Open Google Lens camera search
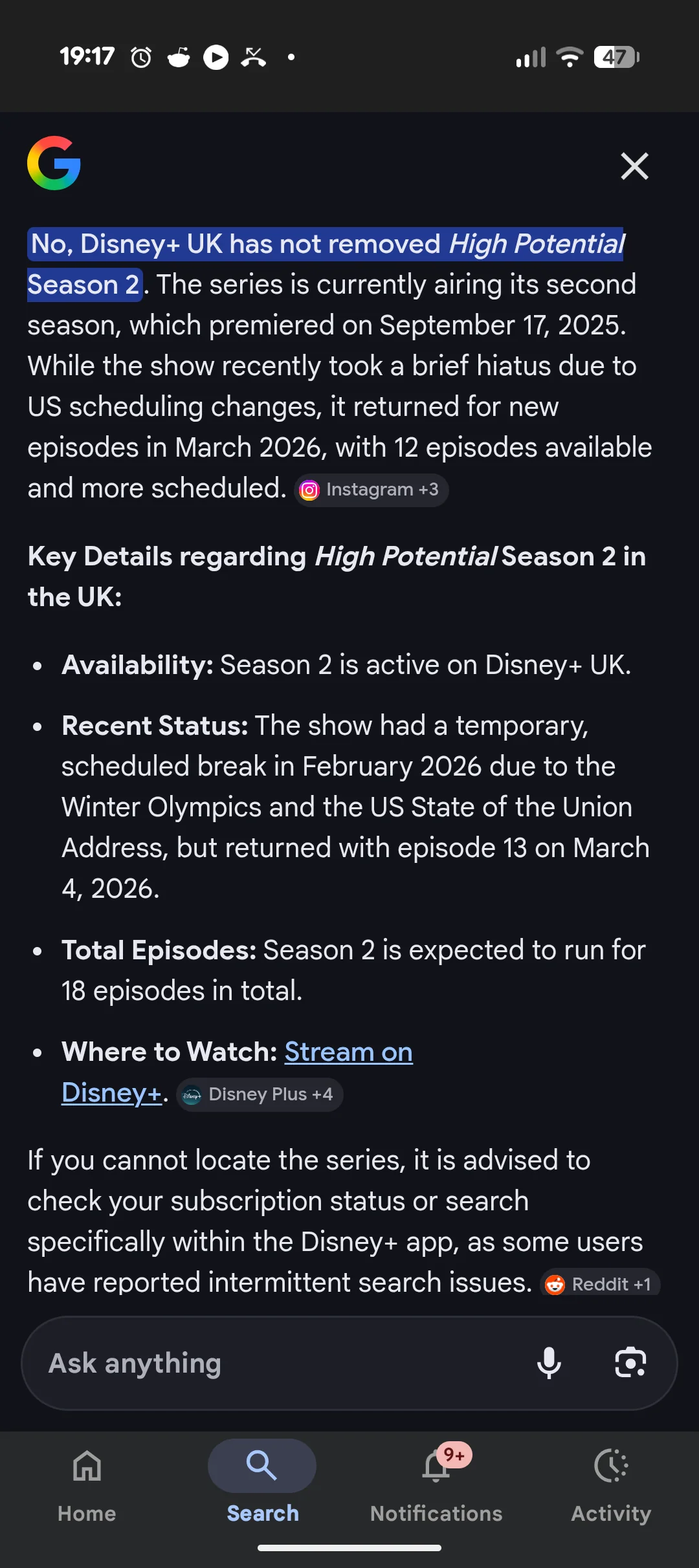The width and height of the screenshot is (699, 1568). (x=629, y=1362)
